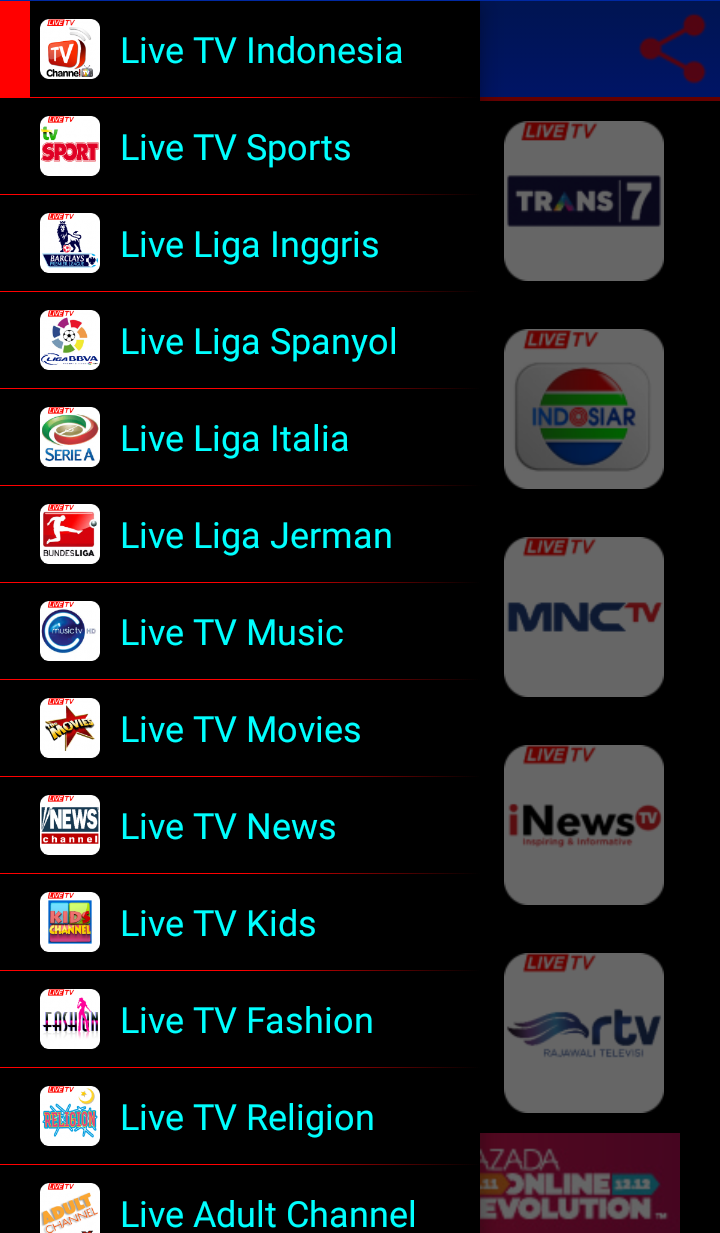
Task: Open the iNews TV channel
Action: click(x=584, y=825)
